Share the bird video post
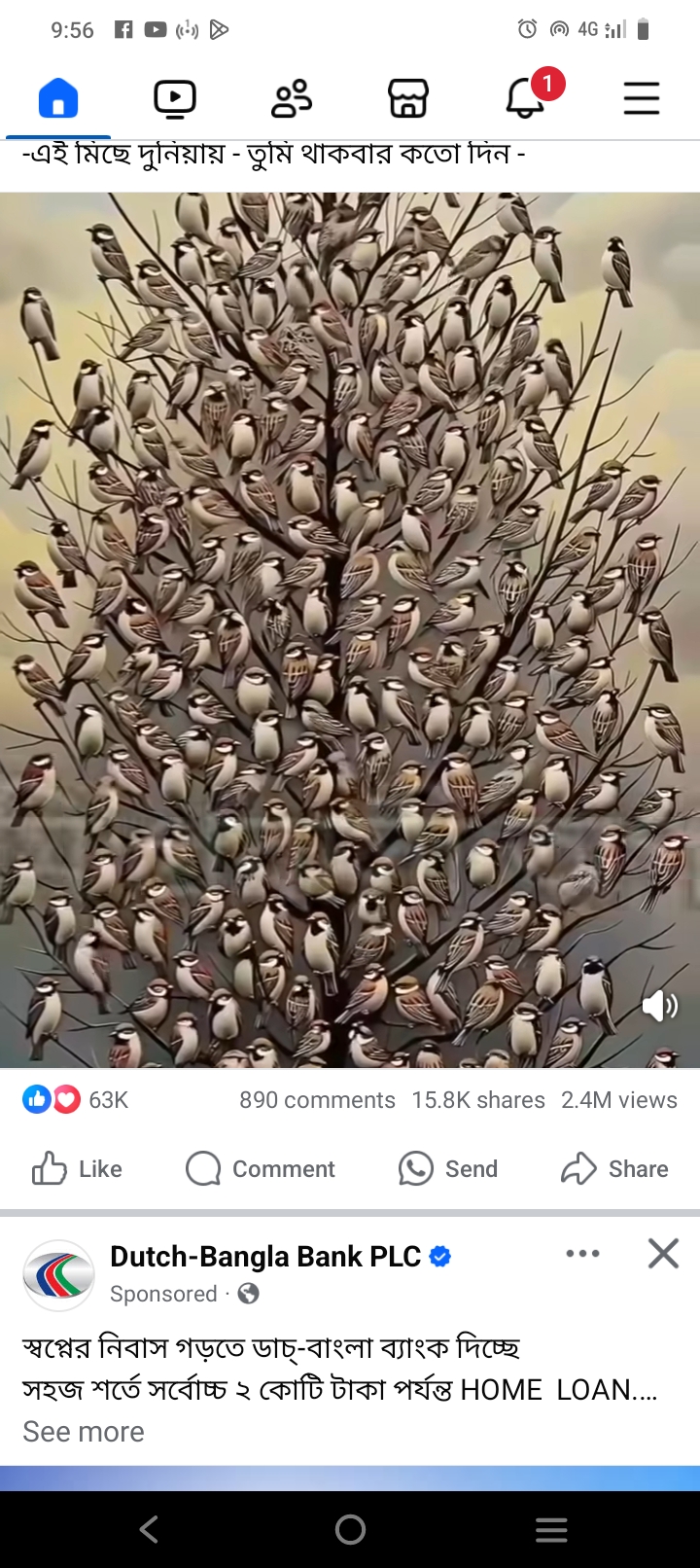The image size is (700, 1568). 614,1168
